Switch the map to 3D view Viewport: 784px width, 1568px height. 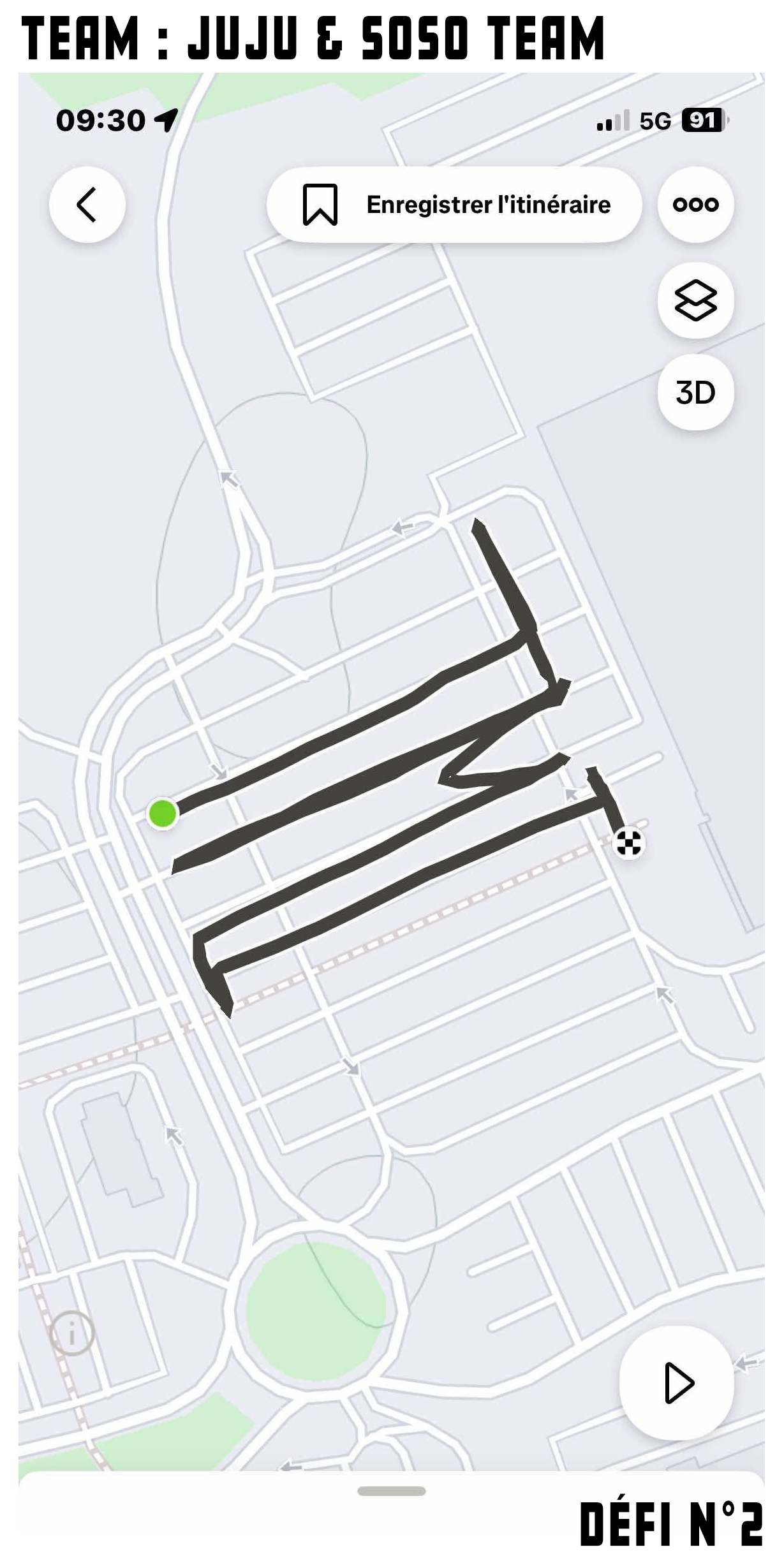coord(695,392)
